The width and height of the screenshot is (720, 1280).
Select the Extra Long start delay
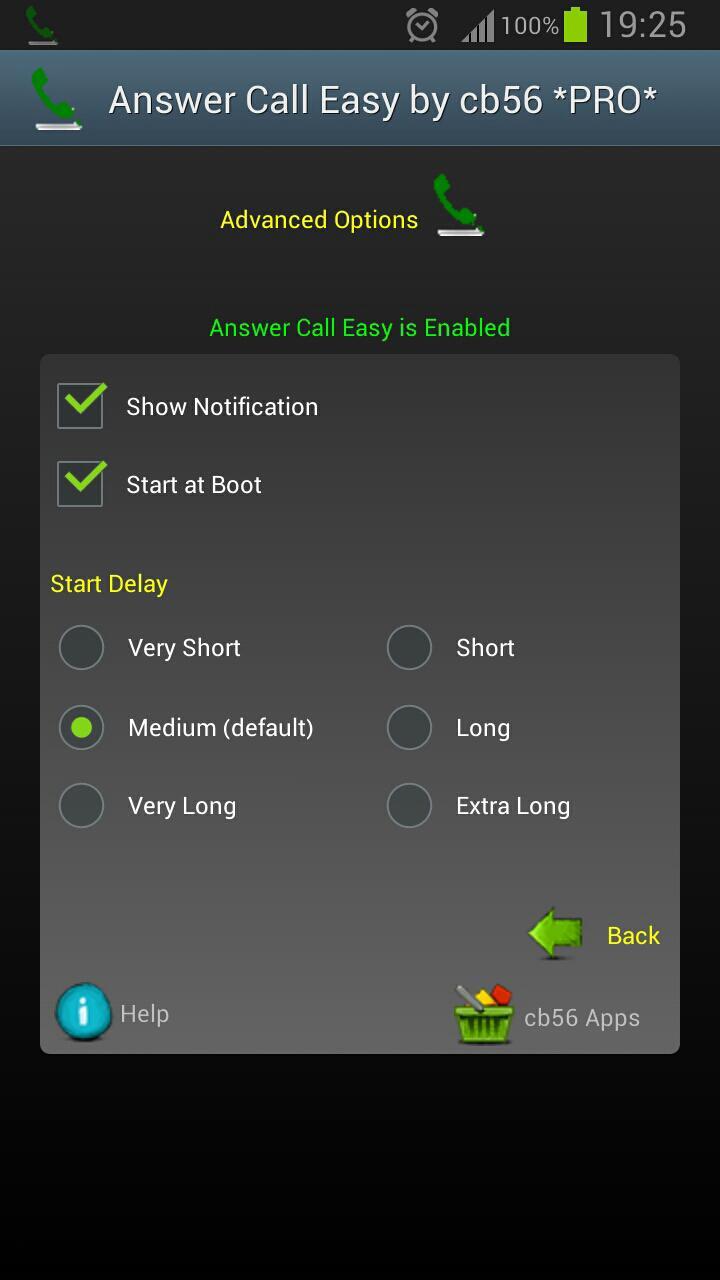(x=409, y=805)
